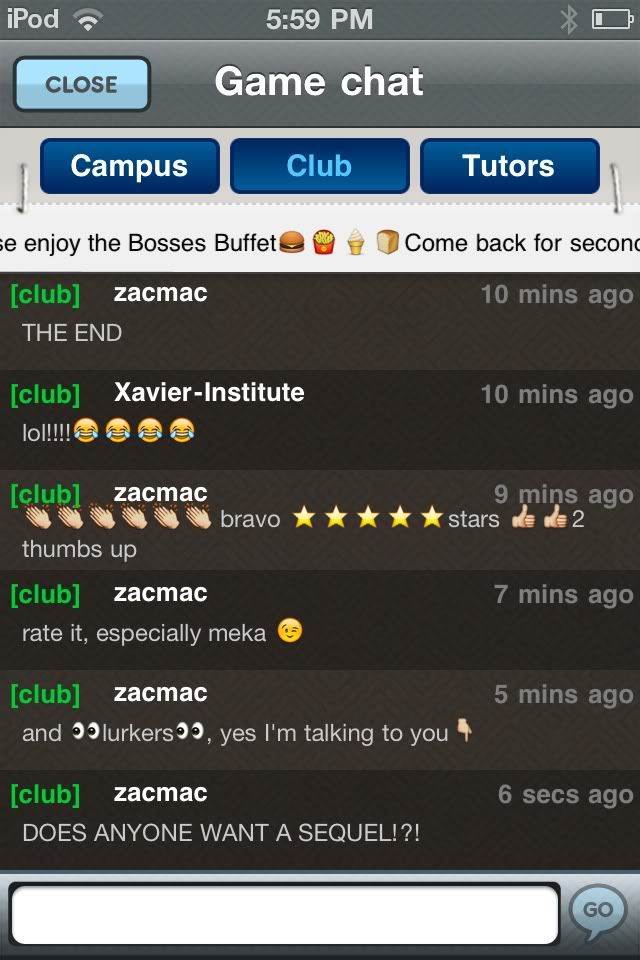Switch to the Tutors tab
Viewport: 640px width, 960px height.
point(509,166)
